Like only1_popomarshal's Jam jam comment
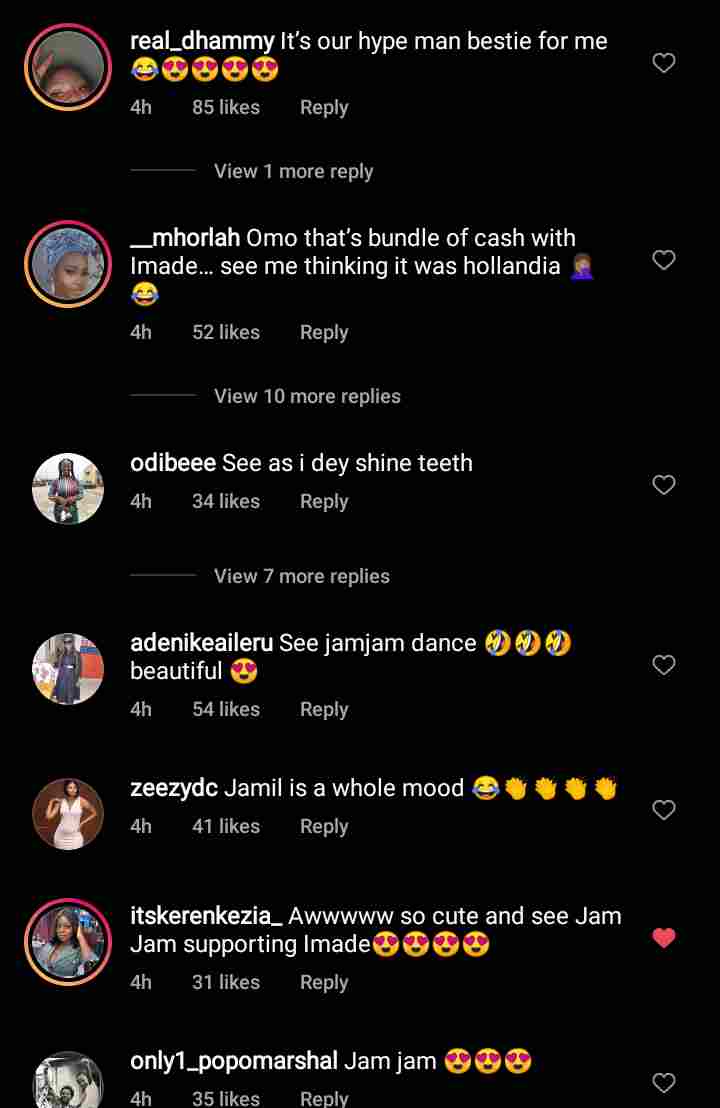 point(664,1083)
